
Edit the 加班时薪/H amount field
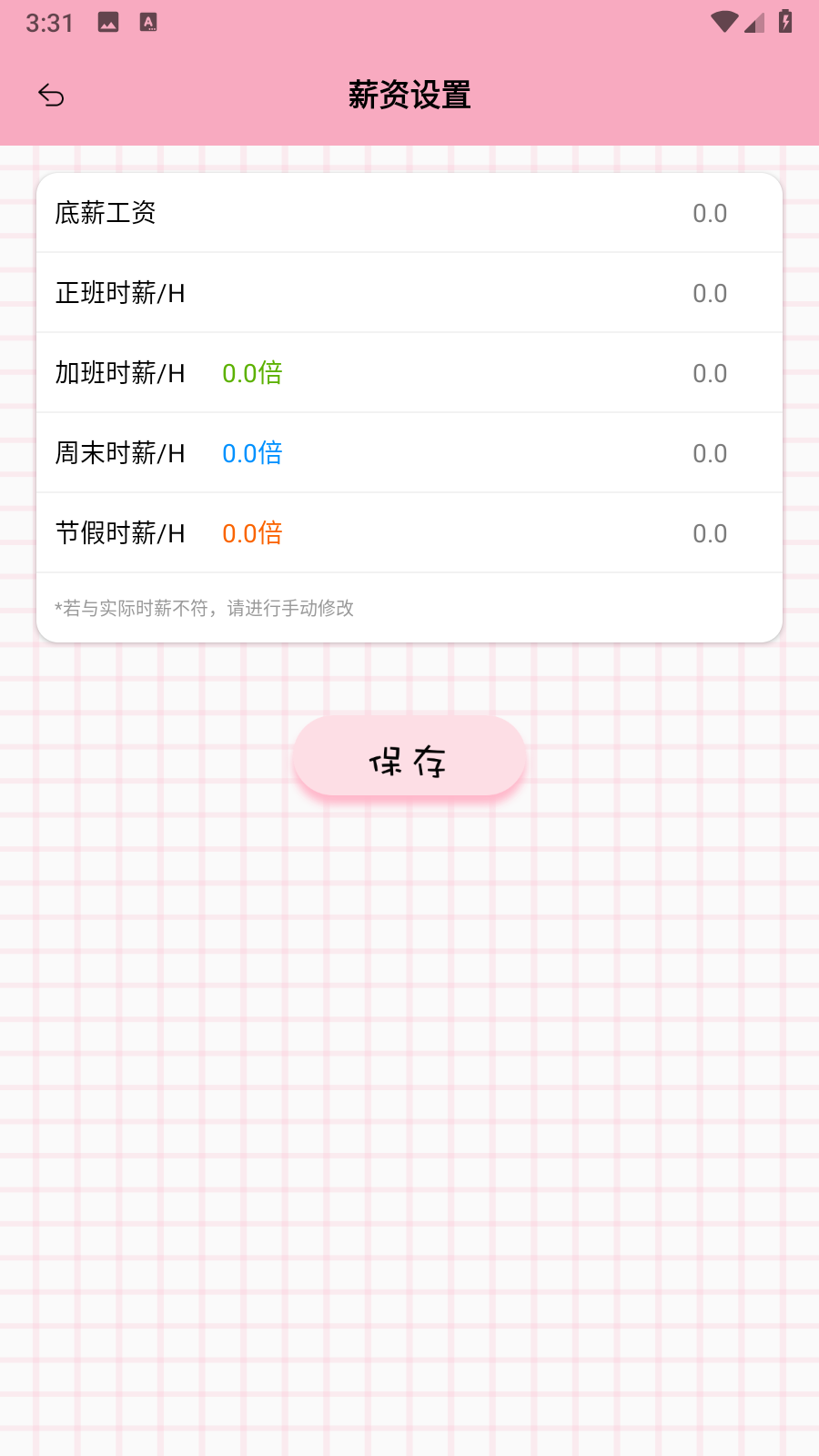tap(709, 373)
